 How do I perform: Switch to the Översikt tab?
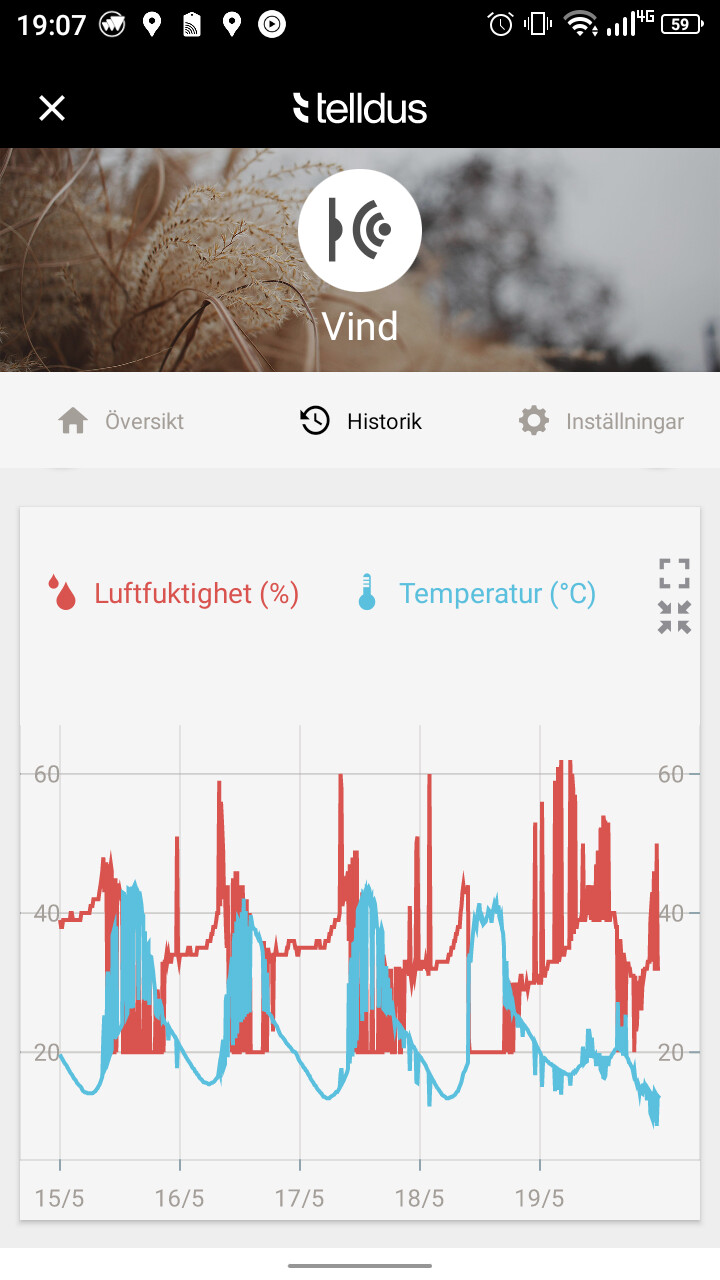[x=121, y=421]
